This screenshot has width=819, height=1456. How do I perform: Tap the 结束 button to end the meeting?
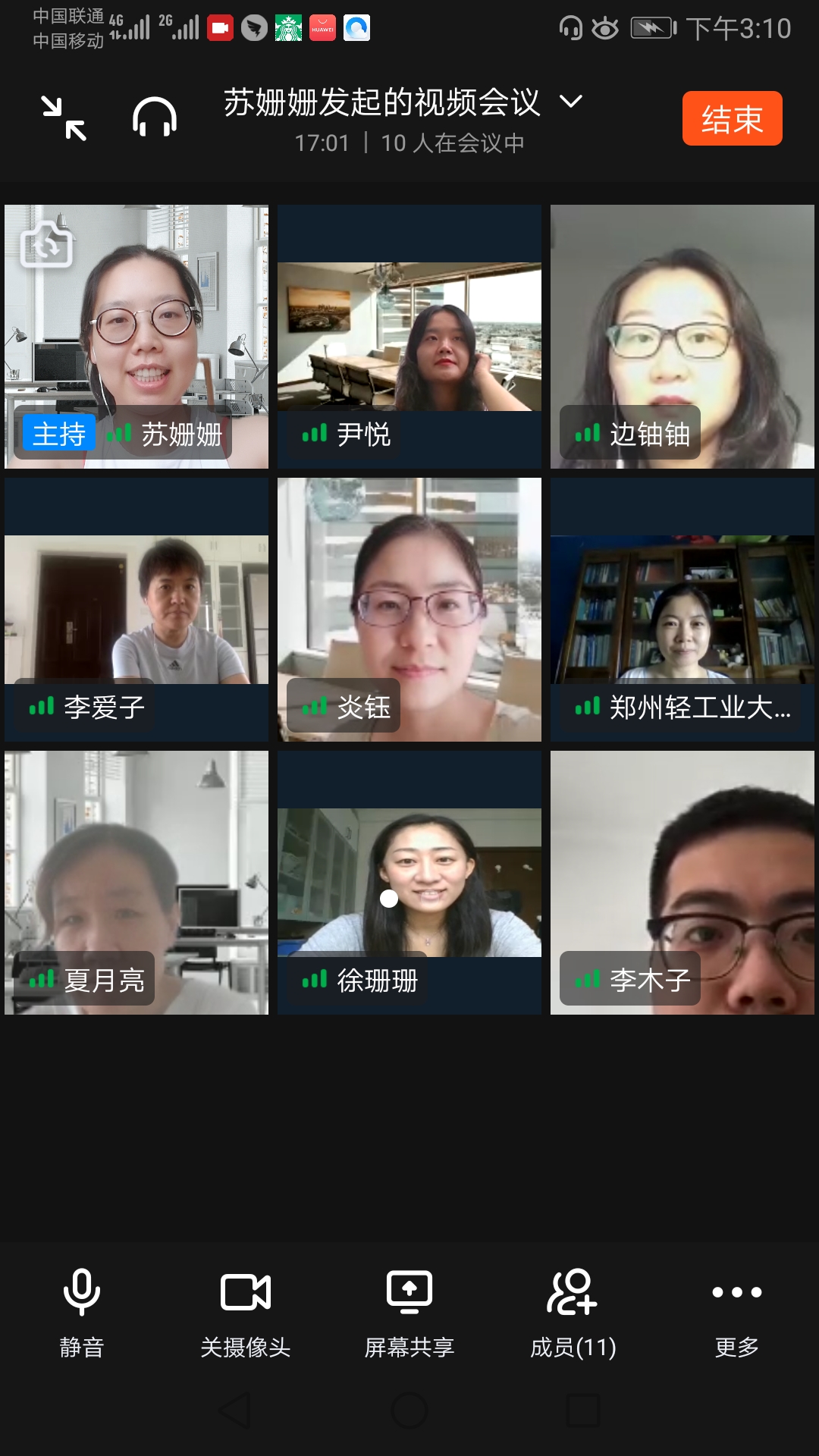[732, 118]
